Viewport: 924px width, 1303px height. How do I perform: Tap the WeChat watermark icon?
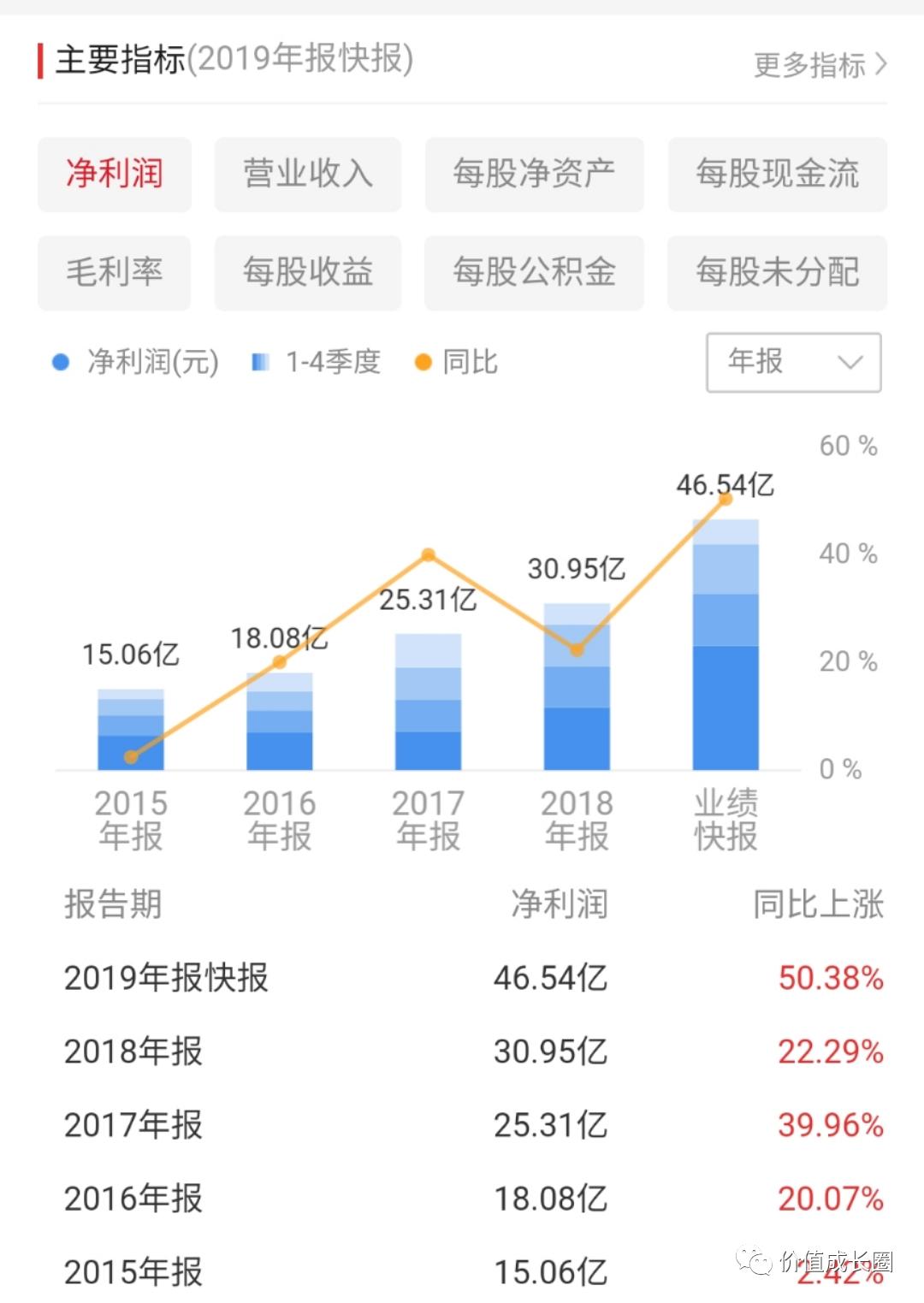point(756,1262)
